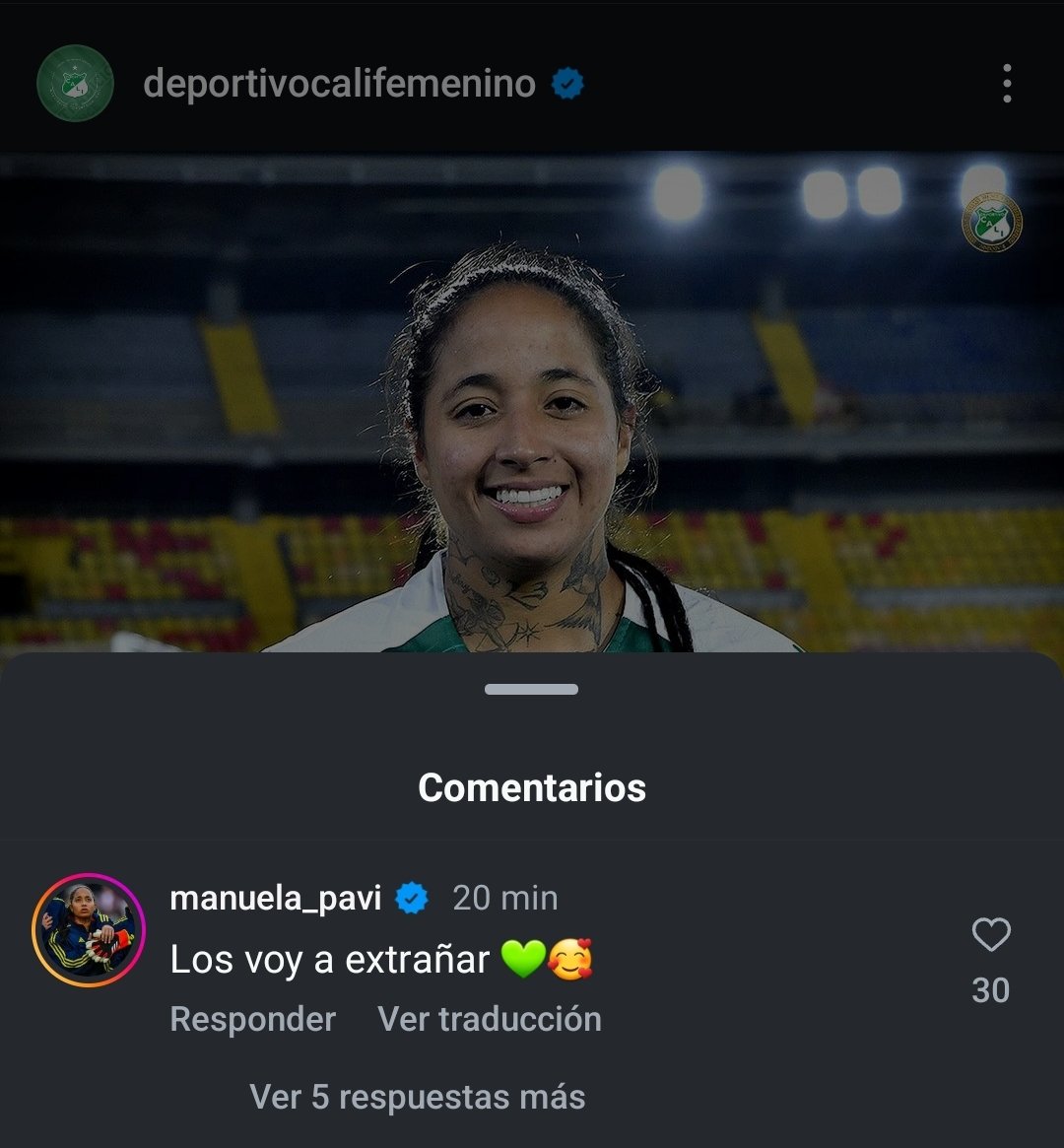The height and width of the screenshot is (1148, 1064).
Task: Collapse the comments panel via its header
Action: click(x=532, y=688)
